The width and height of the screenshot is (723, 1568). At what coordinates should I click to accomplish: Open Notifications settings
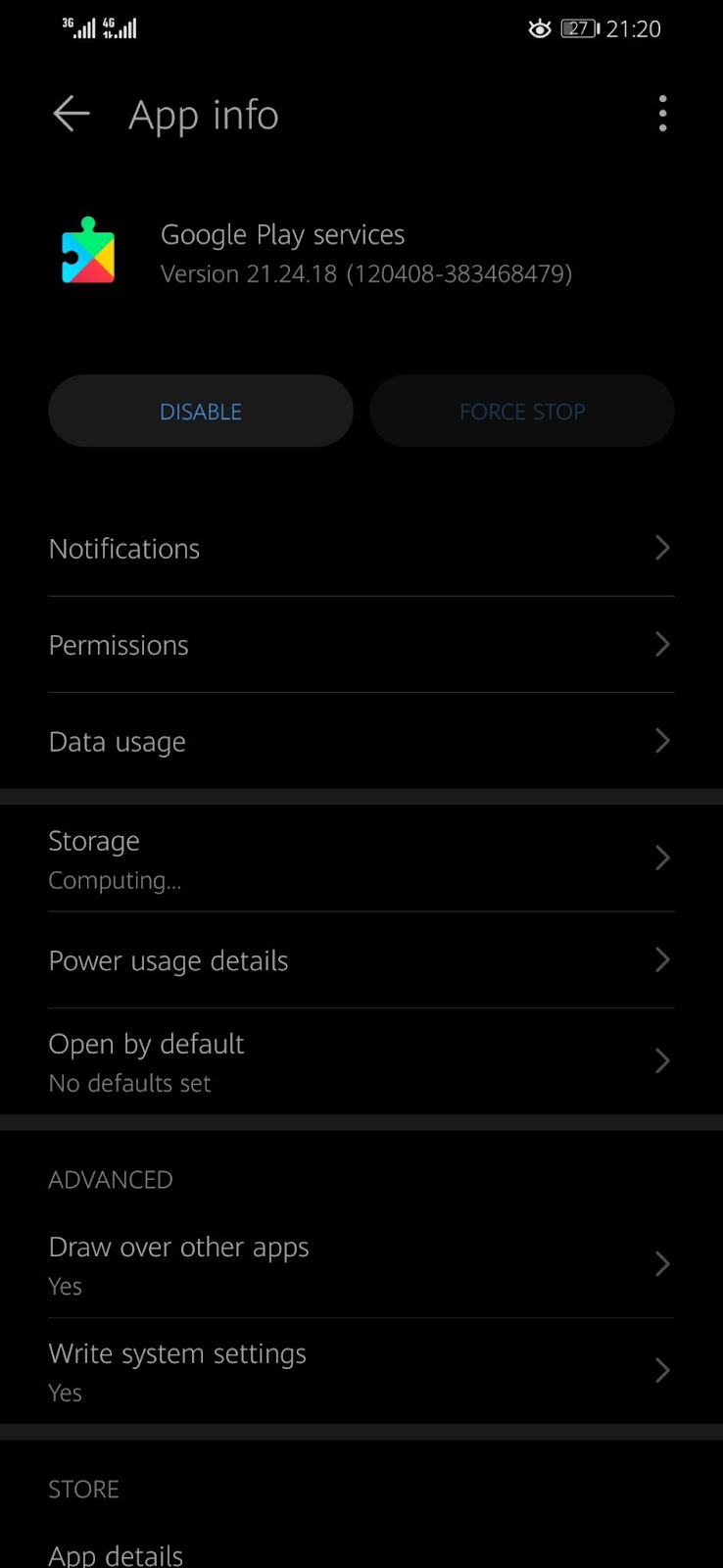pyautogui.click(x=361, y=549)
